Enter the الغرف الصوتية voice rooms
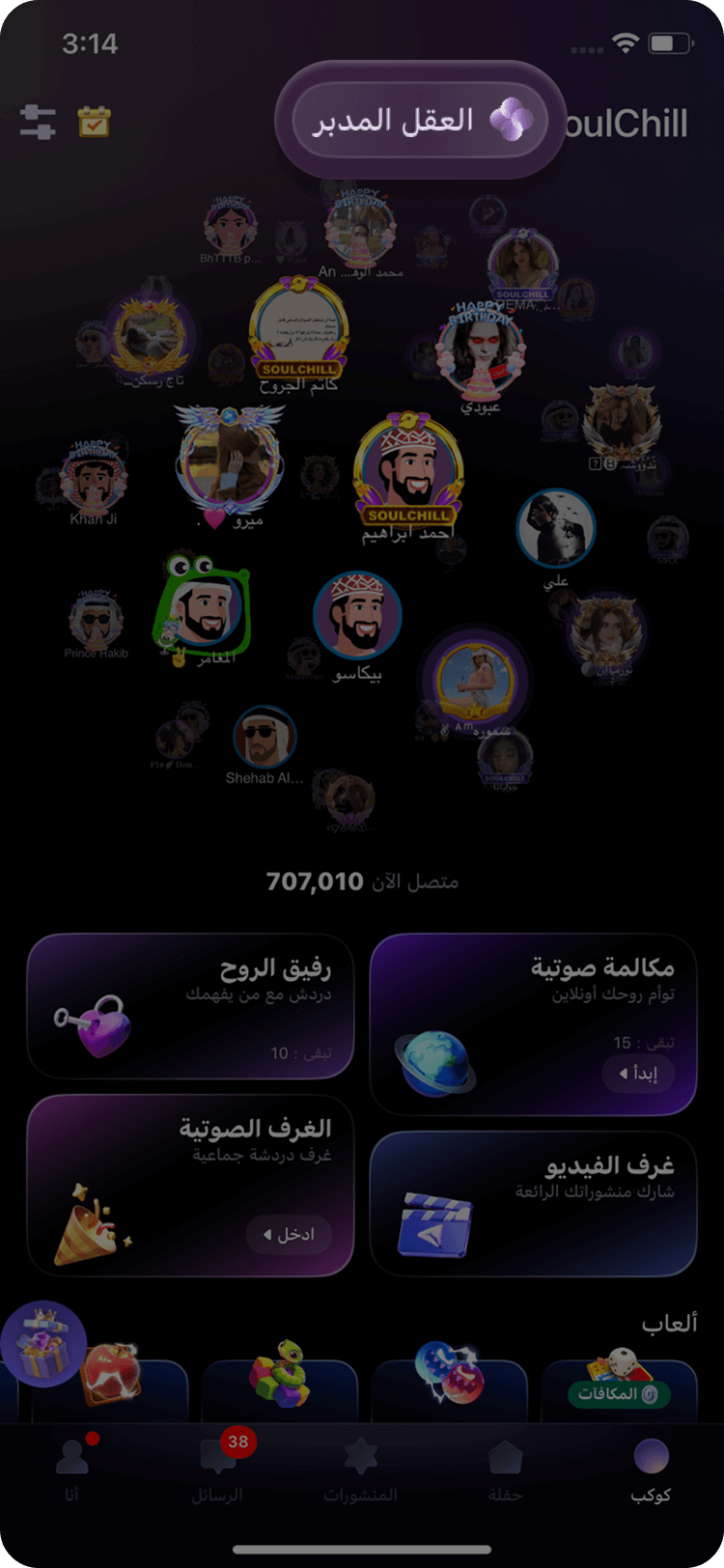Viewport: 724px width, 1568px height. (289, 1234)
